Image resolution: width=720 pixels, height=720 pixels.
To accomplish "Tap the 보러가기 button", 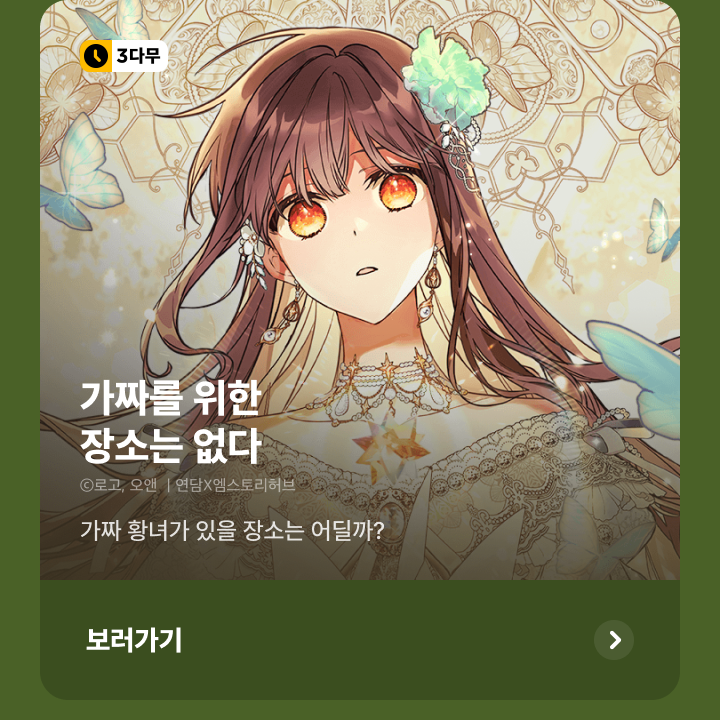I will tap(360, 640).
